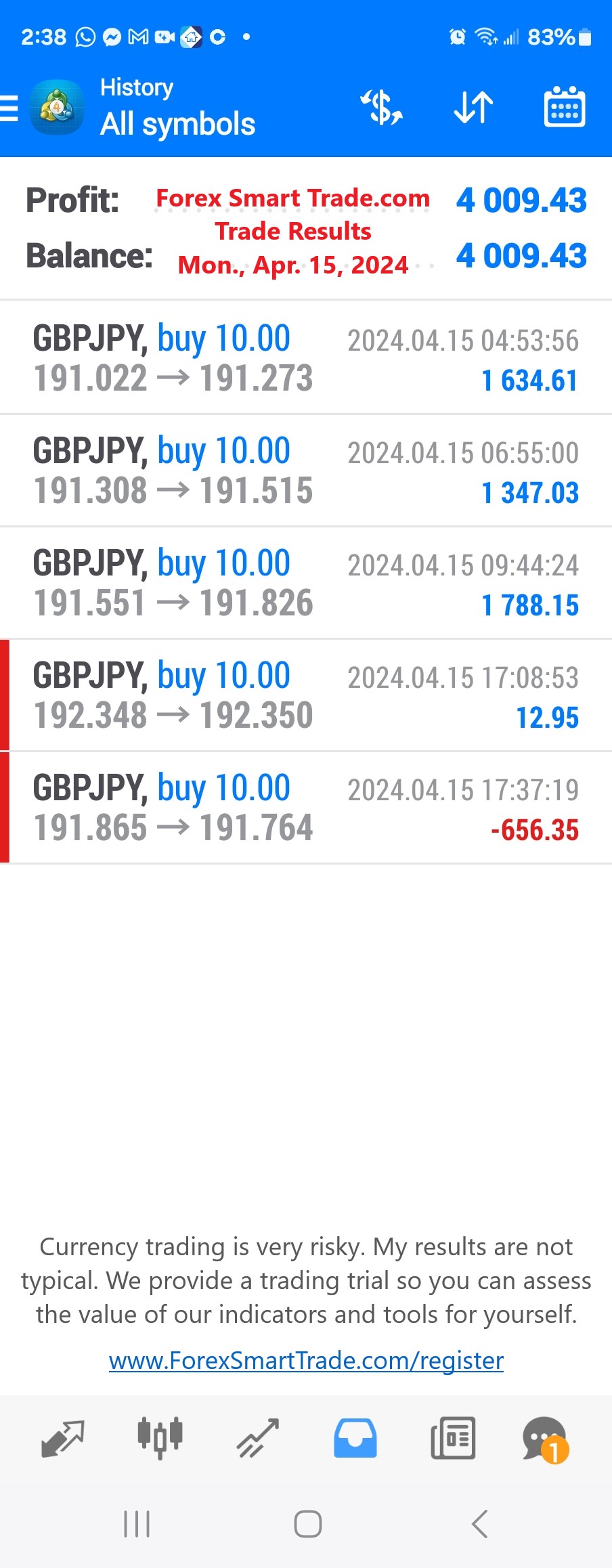Viewport: 612px width, 1568px height.
Task: Open GBPJPY trade with 1 347.03 profit
Action: [x=306, y=470]
